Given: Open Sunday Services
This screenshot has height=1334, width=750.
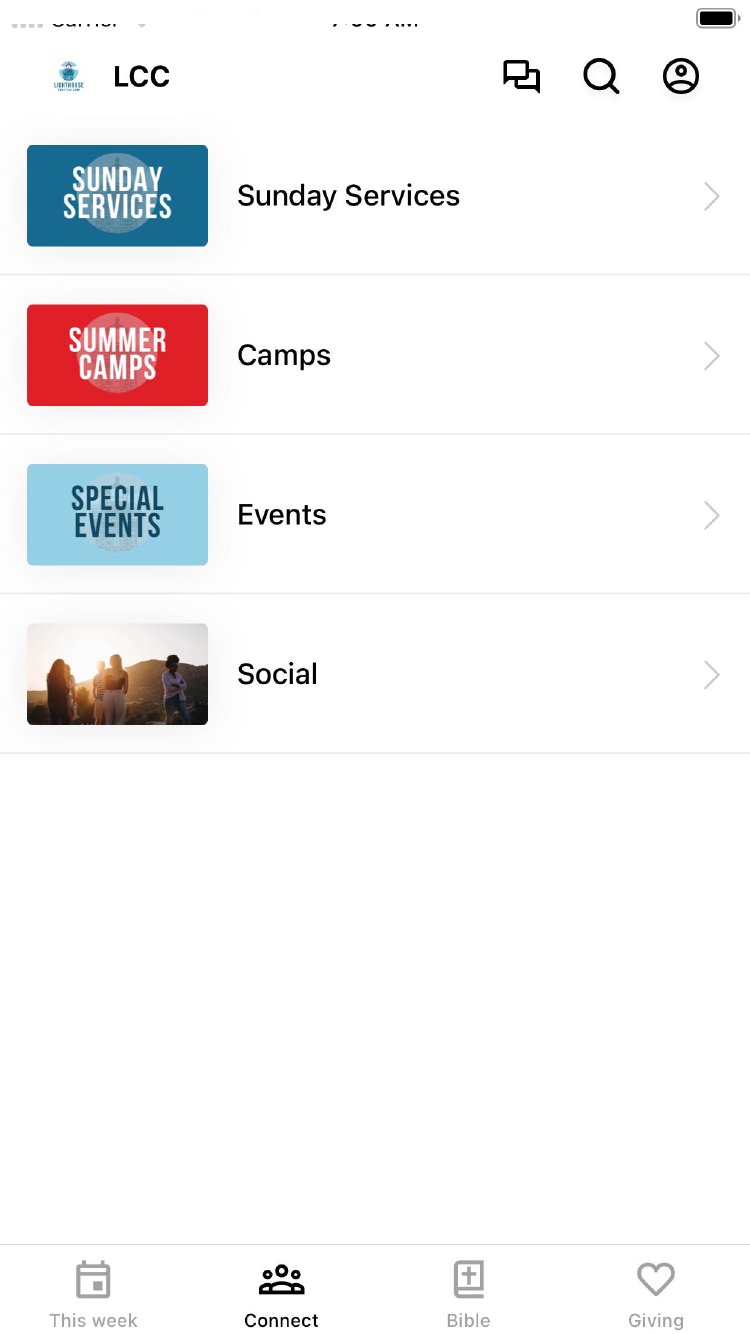Looking at the screenshot, I should click(x=375, y=196).
